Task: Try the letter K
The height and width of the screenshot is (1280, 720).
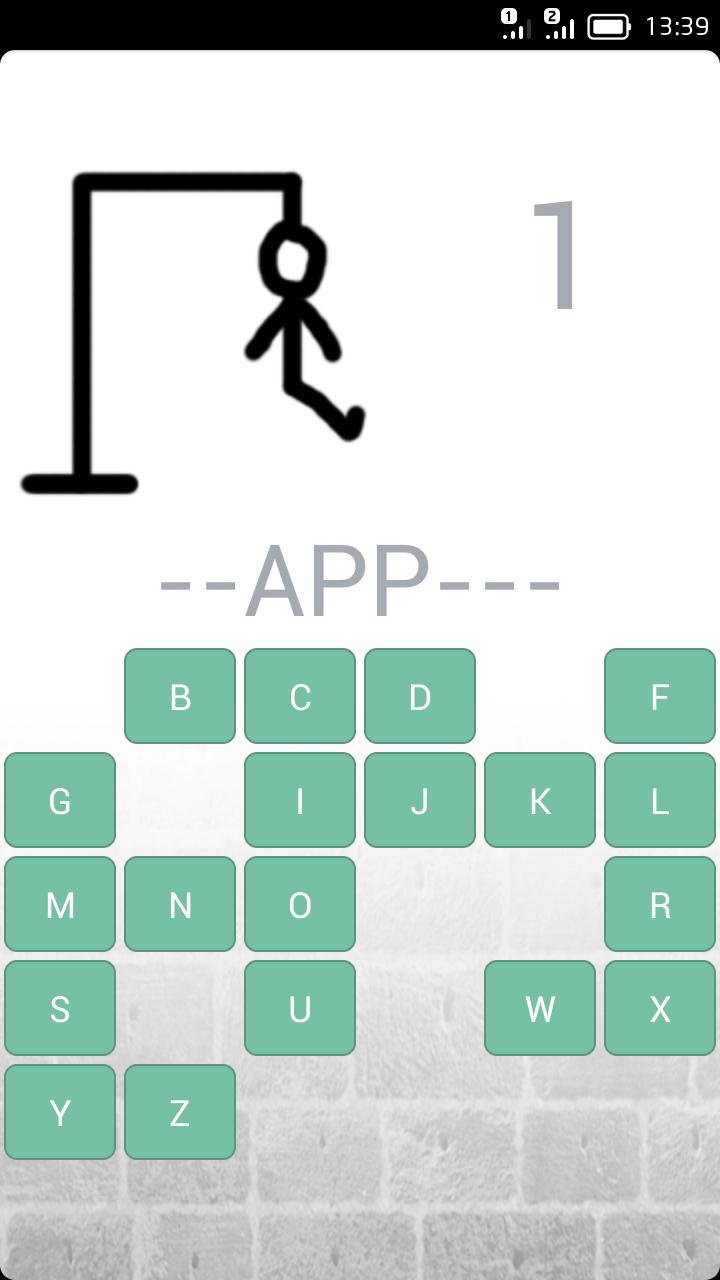Action: pyautogui.click(x=540, y=800)
